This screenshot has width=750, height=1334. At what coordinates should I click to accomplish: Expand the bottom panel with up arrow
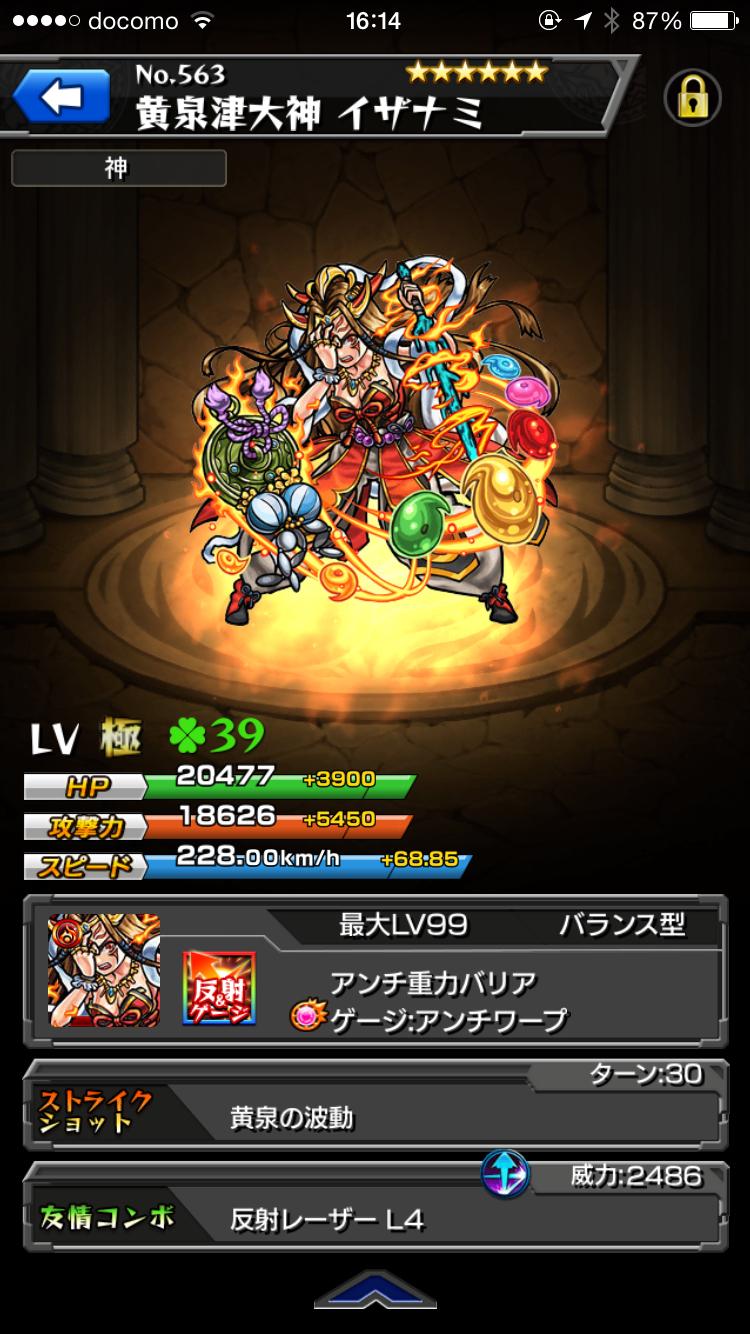tap(374, 1290)
